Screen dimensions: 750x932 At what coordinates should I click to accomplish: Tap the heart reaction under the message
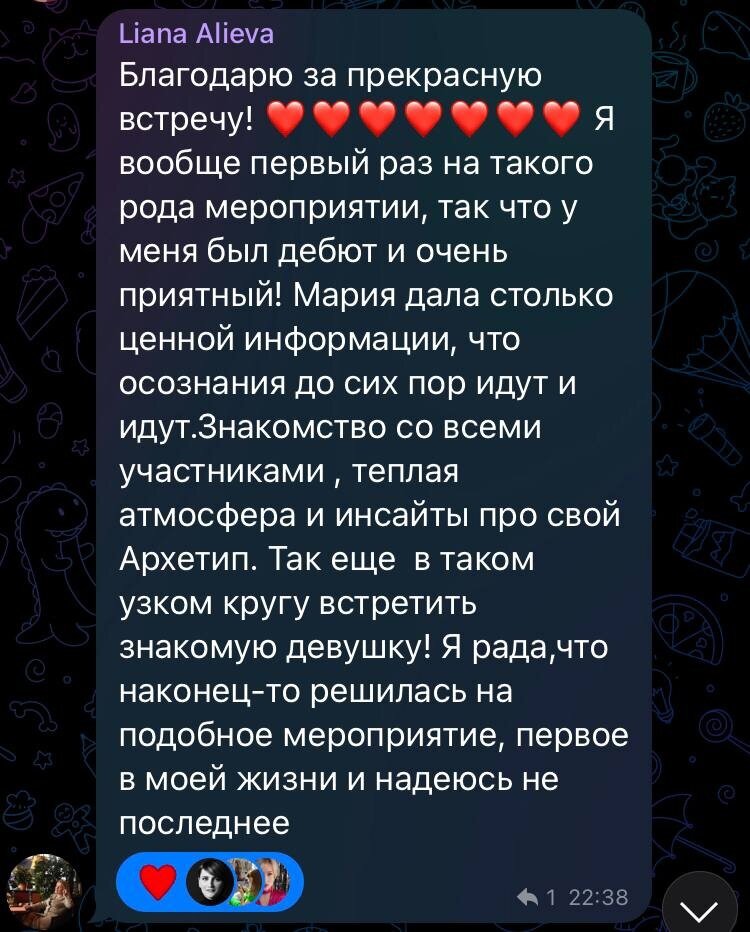[156, 882]
